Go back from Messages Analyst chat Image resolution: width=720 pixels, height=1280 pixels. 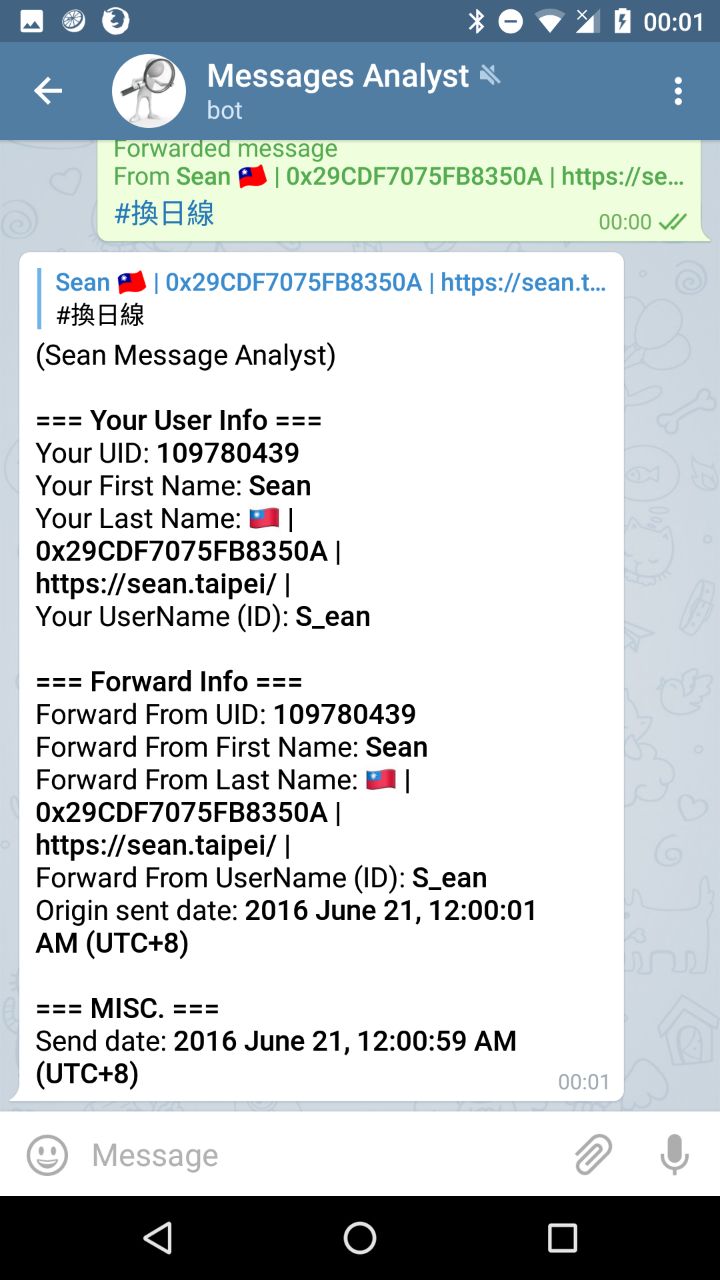[x=47, y=91]
